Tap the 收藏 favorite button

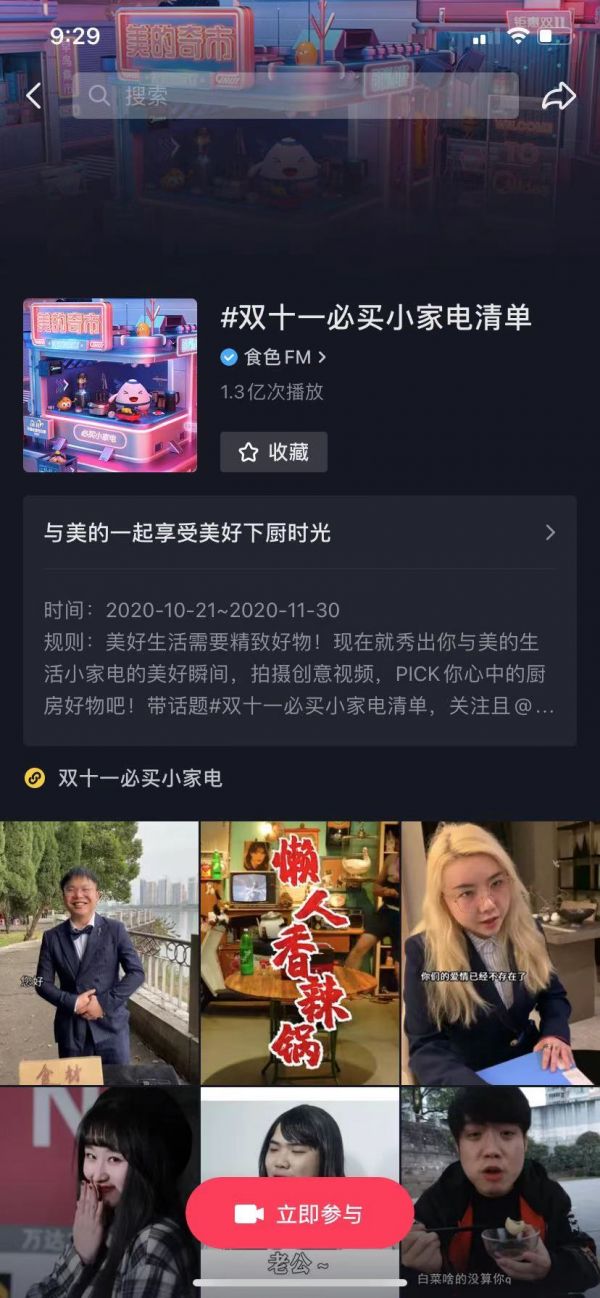coord(273,452)
